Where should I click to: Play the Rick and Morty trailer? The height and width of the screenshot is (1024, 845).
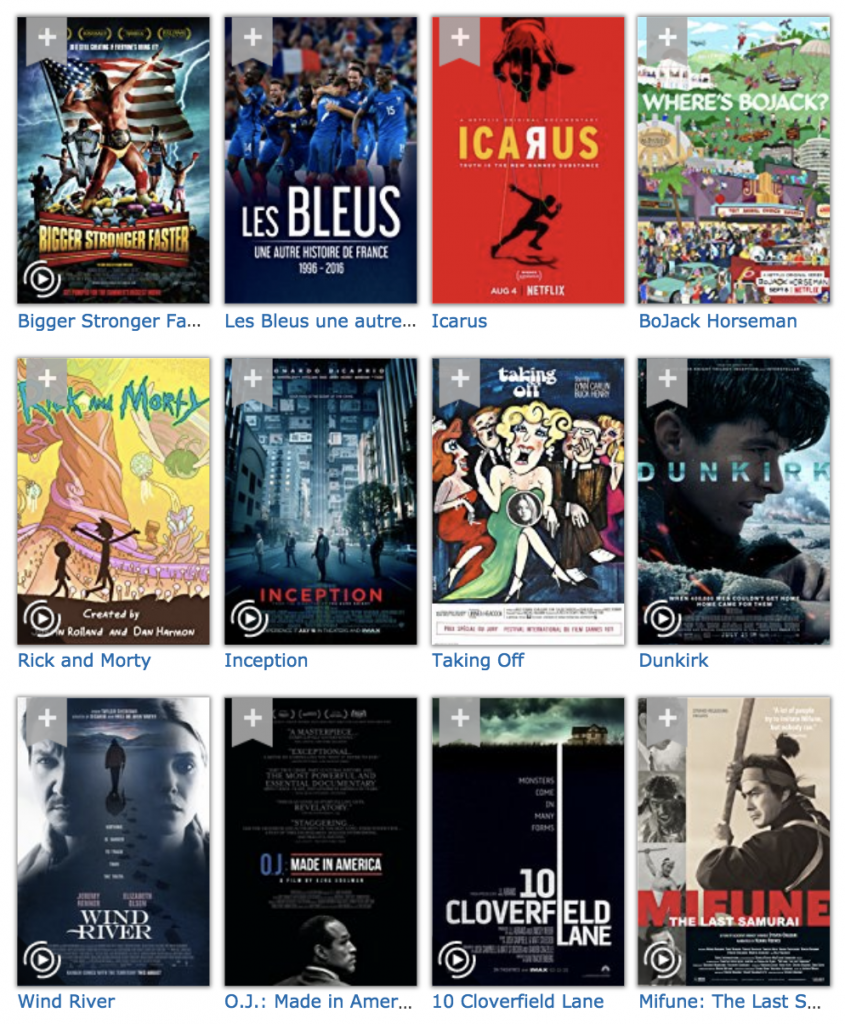point(42,620)
